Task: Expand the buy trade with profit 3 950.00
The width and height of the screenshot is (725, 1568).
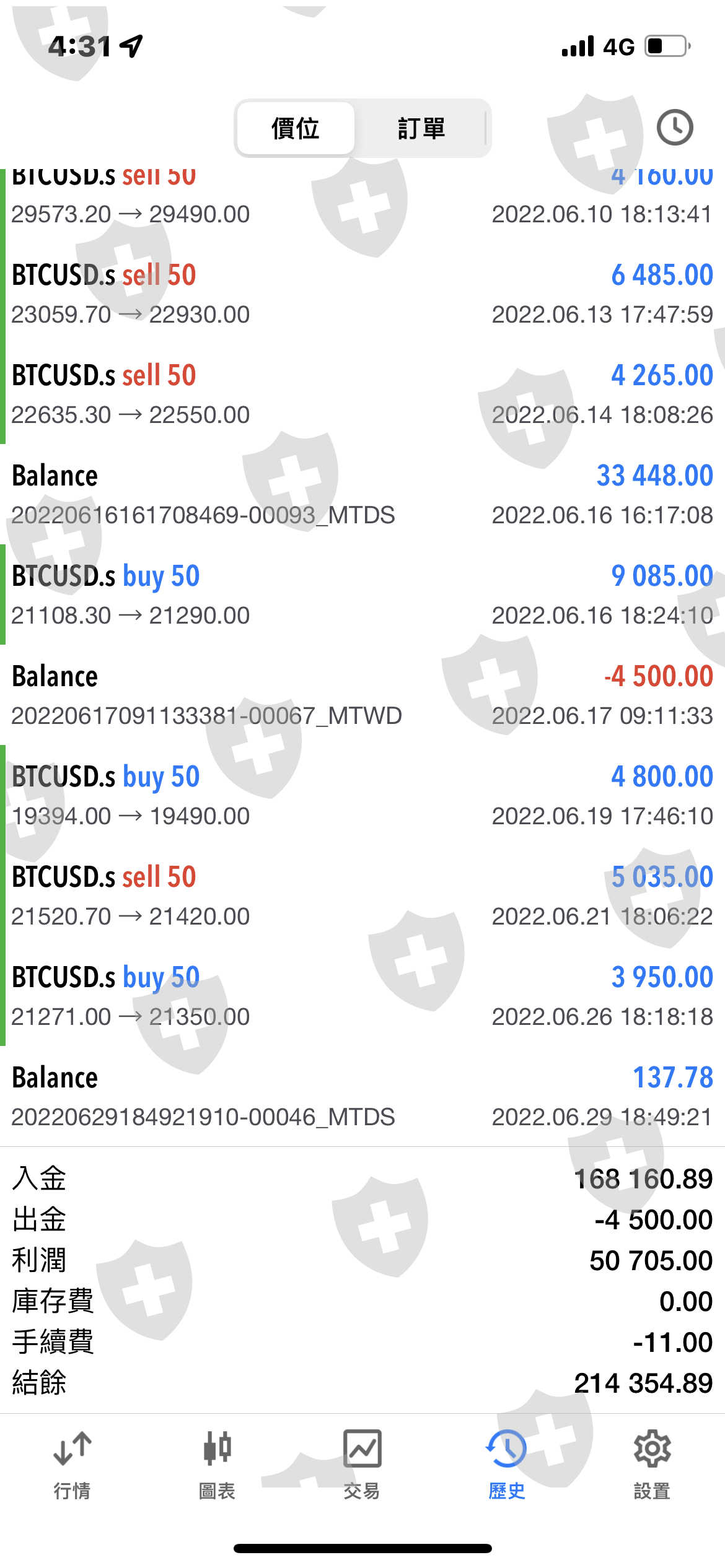Action: coord(362,996)
